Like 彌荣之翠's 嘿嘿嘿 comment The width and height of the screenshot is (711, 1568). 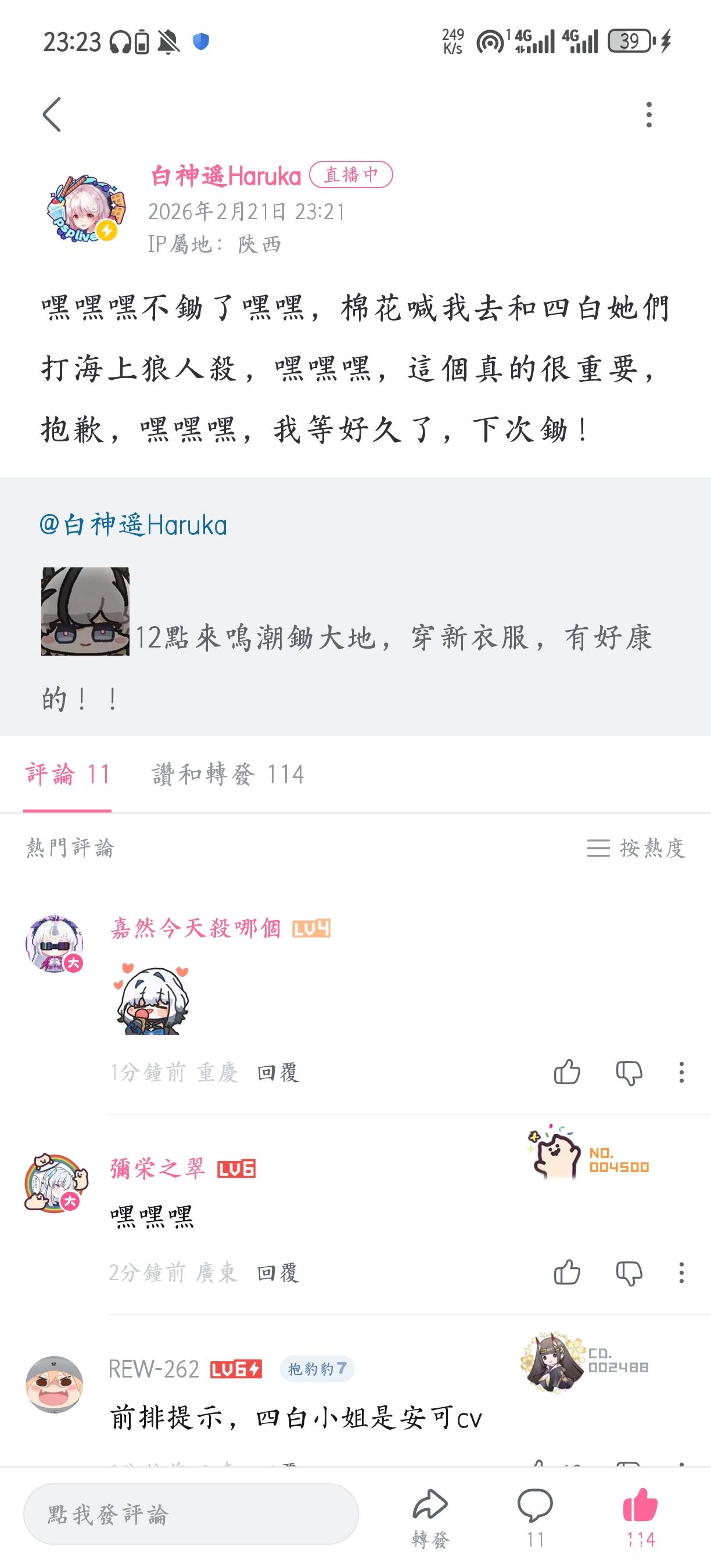pyautogui.click(x=567, y=1273)
